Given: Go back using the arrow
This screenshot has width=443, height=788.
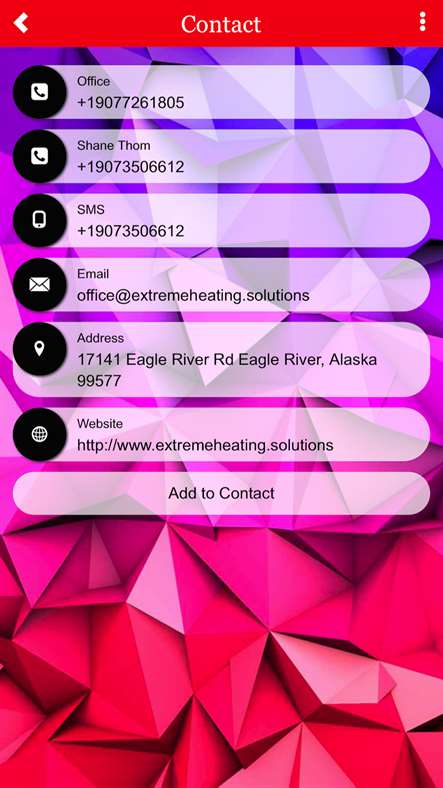Looking at the screenshot, I should 21,23.
